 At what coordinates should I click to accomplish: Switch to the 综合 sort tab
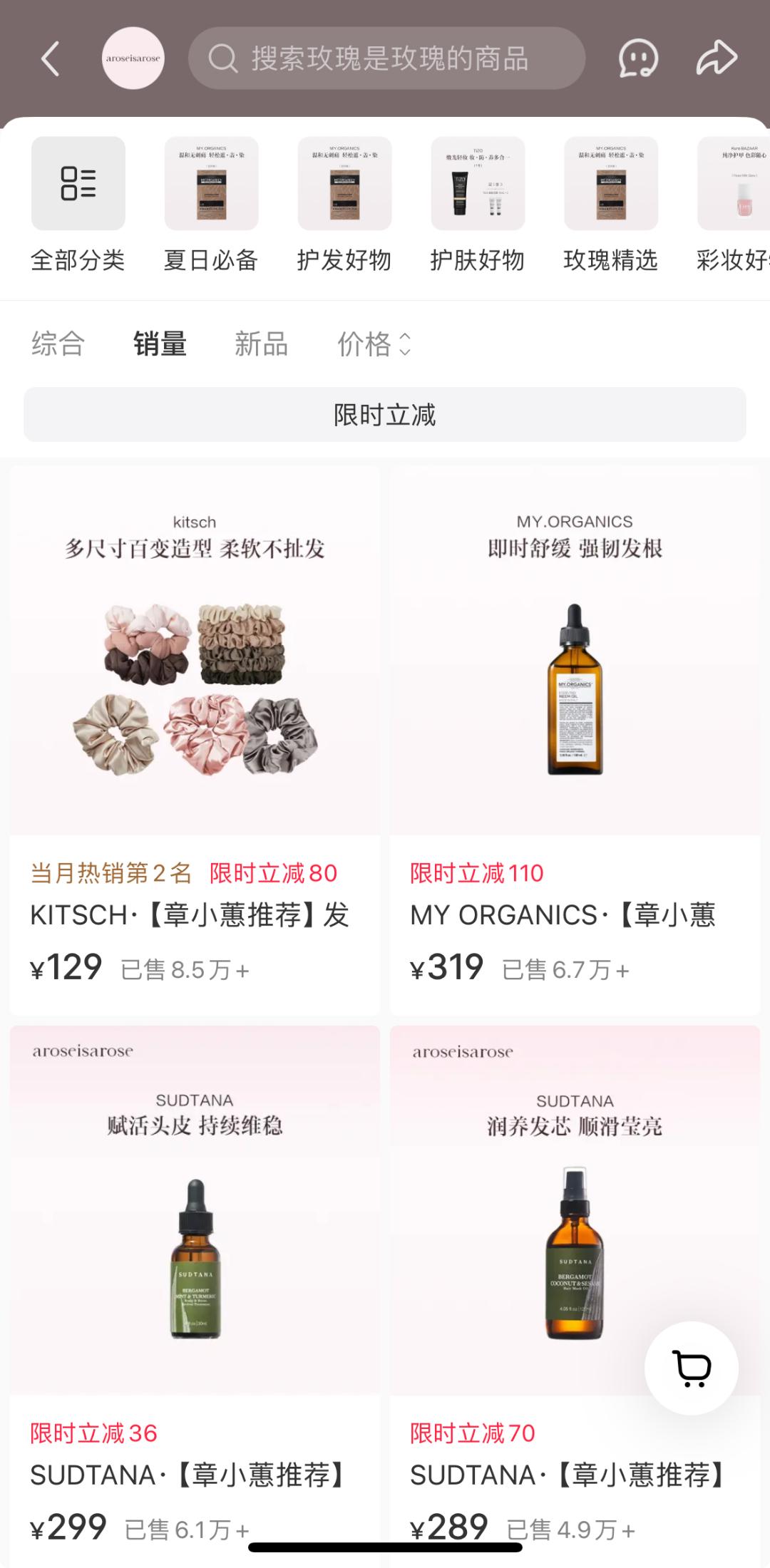[x=58, y=344]
